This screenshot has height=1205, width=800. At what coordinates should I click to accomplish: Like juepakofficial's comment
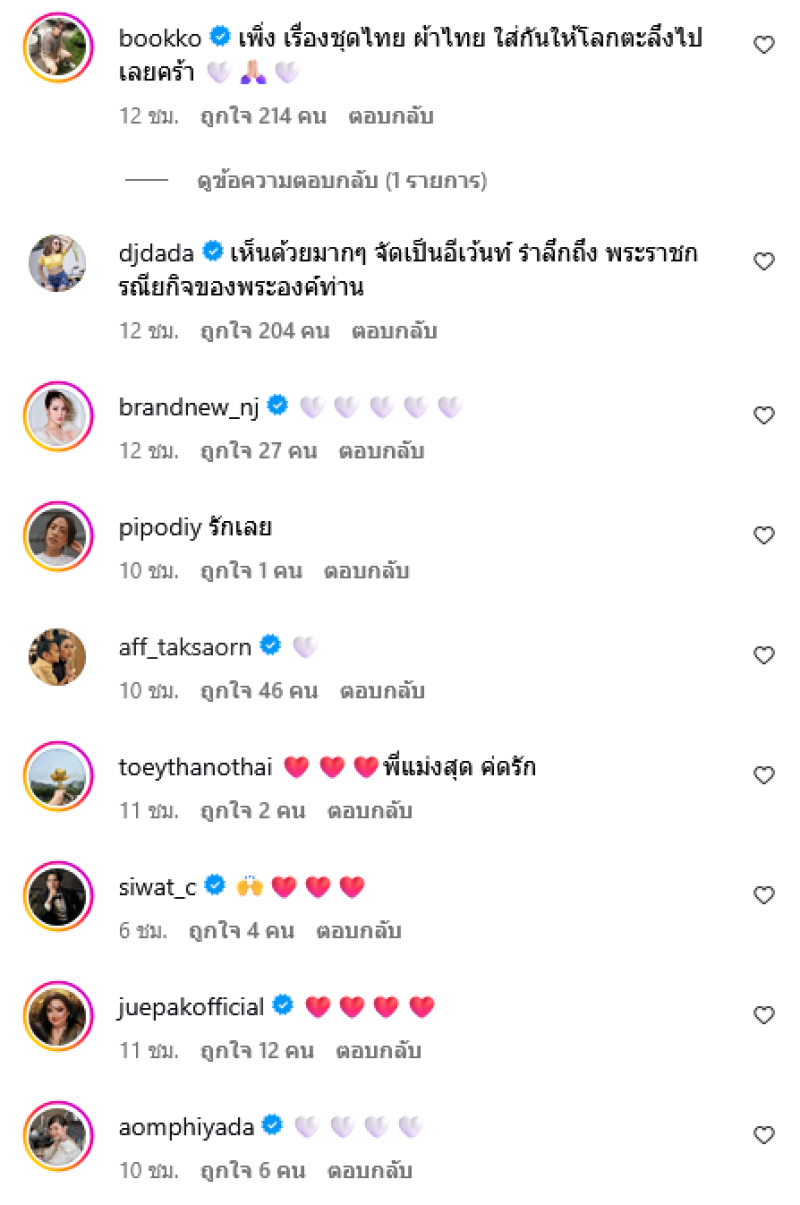click(763, 1015)
